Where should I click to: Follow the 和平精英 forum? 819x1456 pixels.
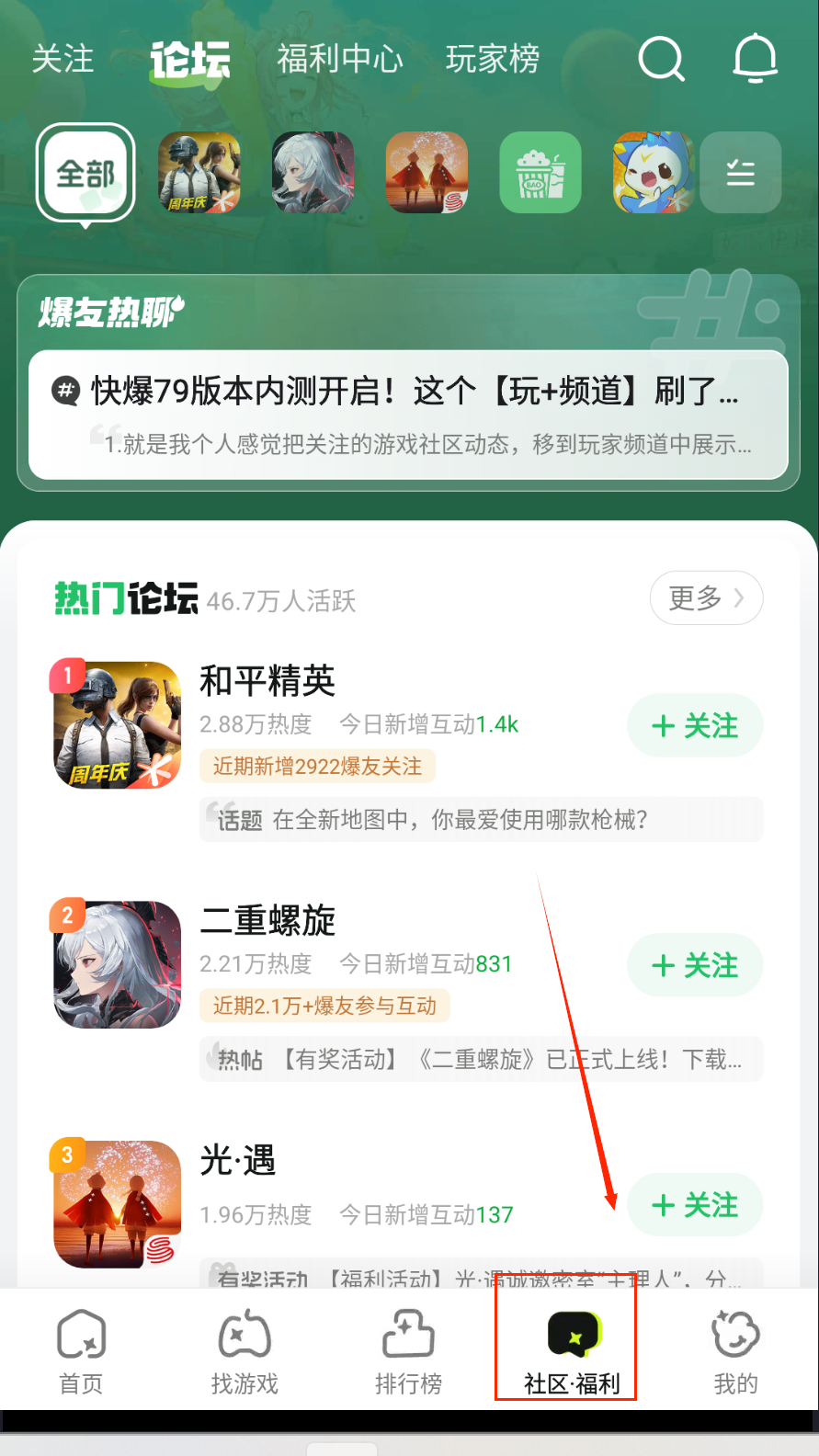[x=695, y=726]
